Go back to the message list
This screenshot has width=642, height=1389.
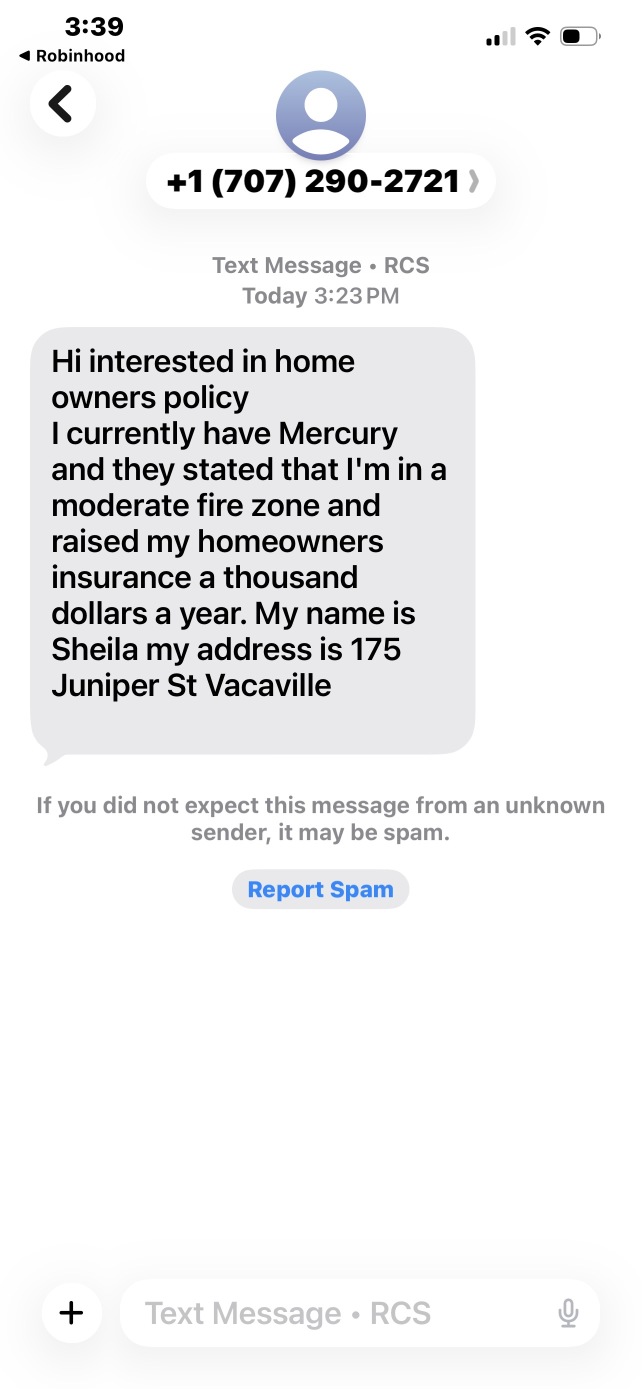click(62, 104)
